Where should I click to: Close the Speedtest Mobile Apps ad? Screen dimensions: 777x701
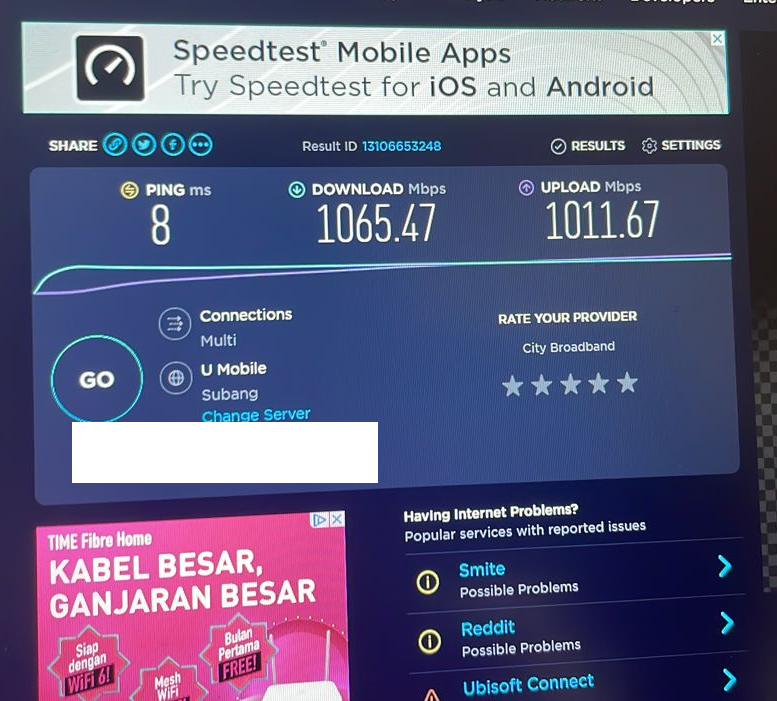(717, 38)
